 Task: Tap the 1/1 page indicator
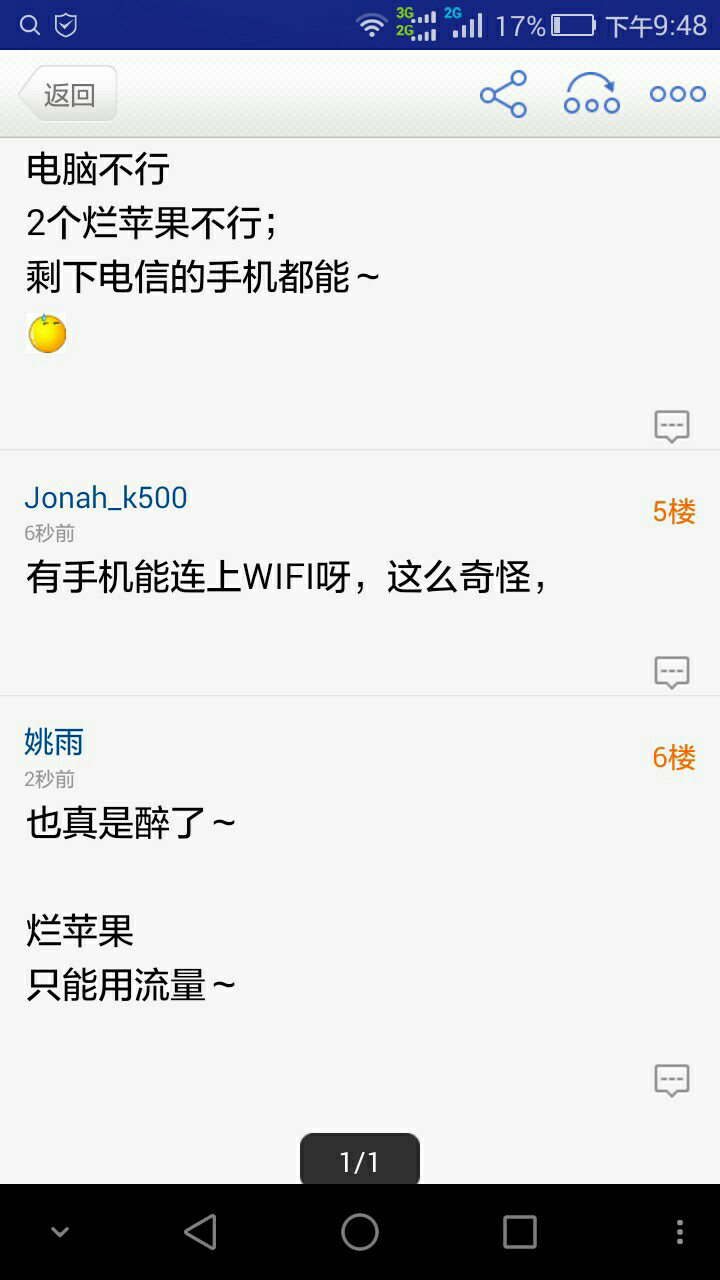pyautogui.click(x=360, y=1160)
